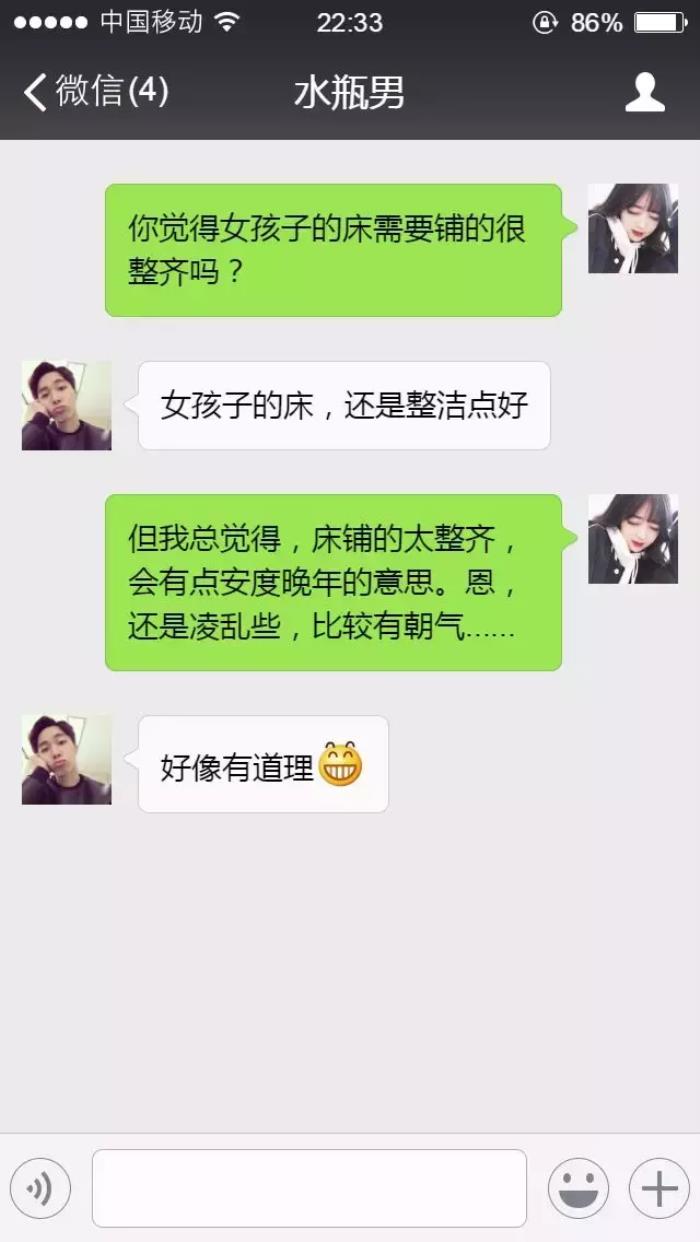Tap my avatar beside 你觉得女孩子的床 message

click(632, 229)
